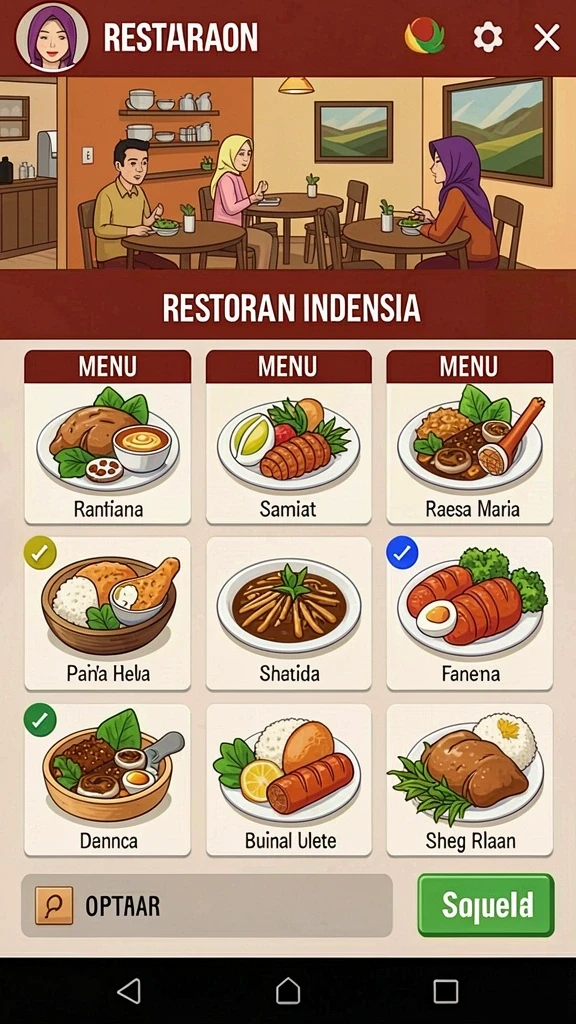Open the Sheg Rlaan dish card
The width and height of the screenshot is (576, 1024).
click(x=470, y=780)
